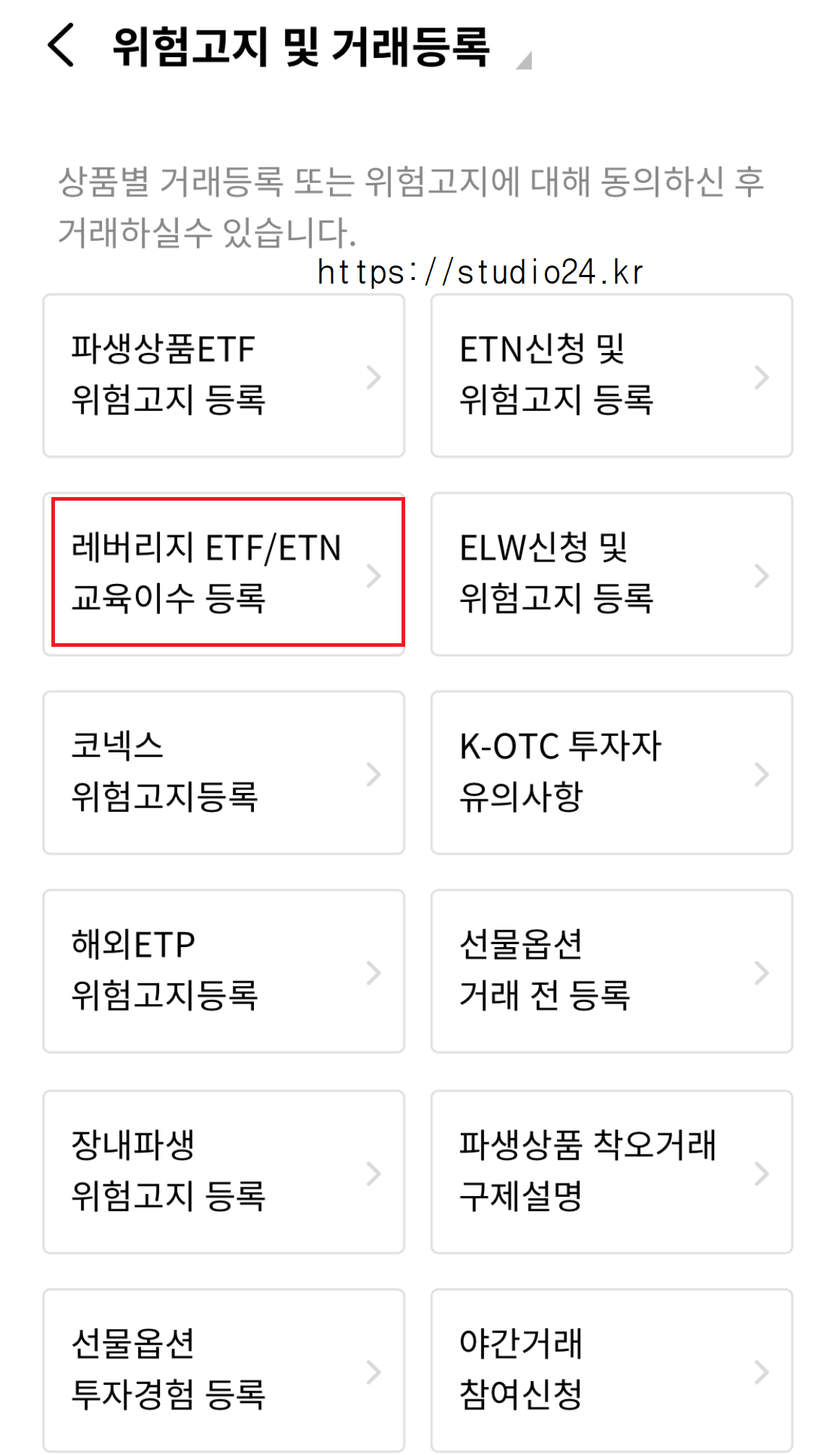Go back using the header arrow

coord(61,46)
